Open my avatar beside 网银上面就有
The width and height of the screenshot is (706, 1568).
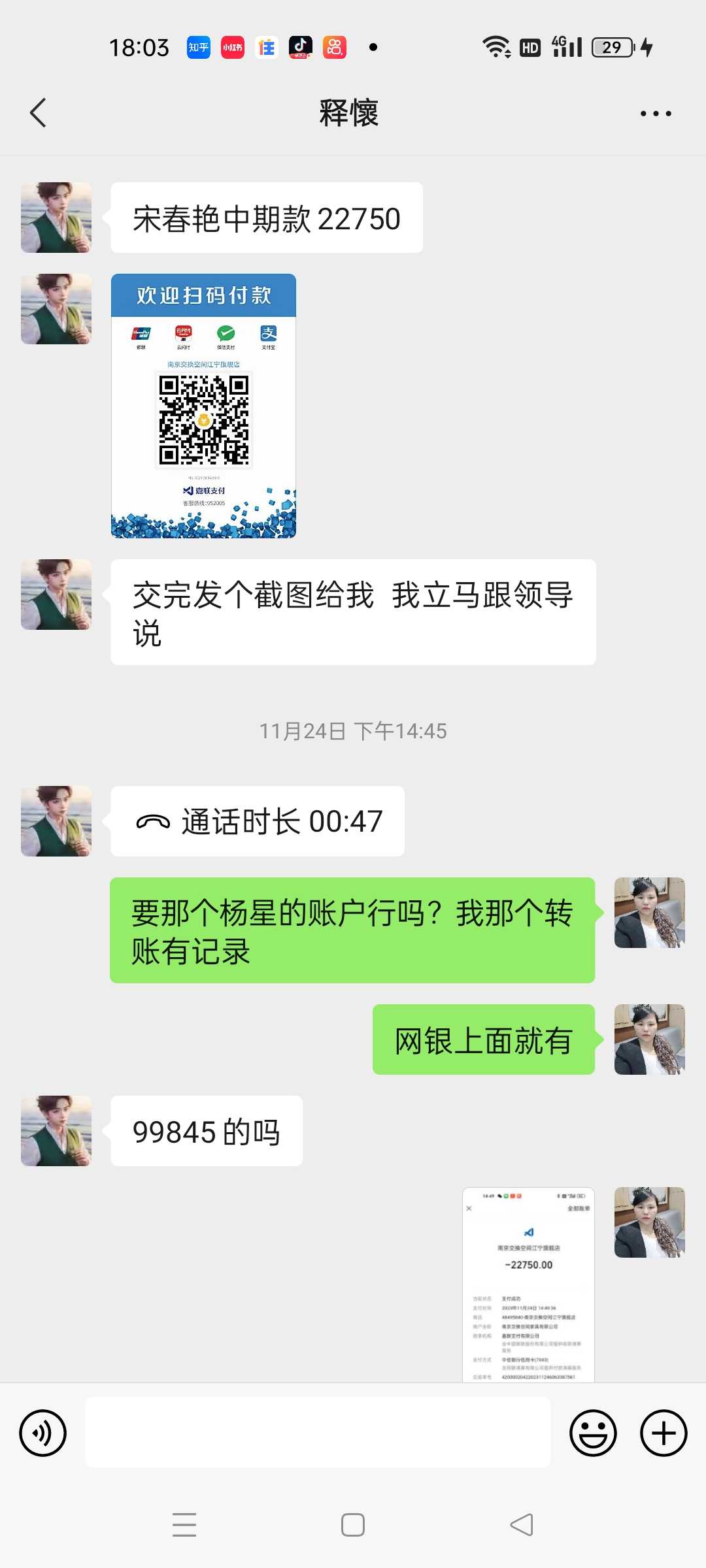coord(649,1039)
